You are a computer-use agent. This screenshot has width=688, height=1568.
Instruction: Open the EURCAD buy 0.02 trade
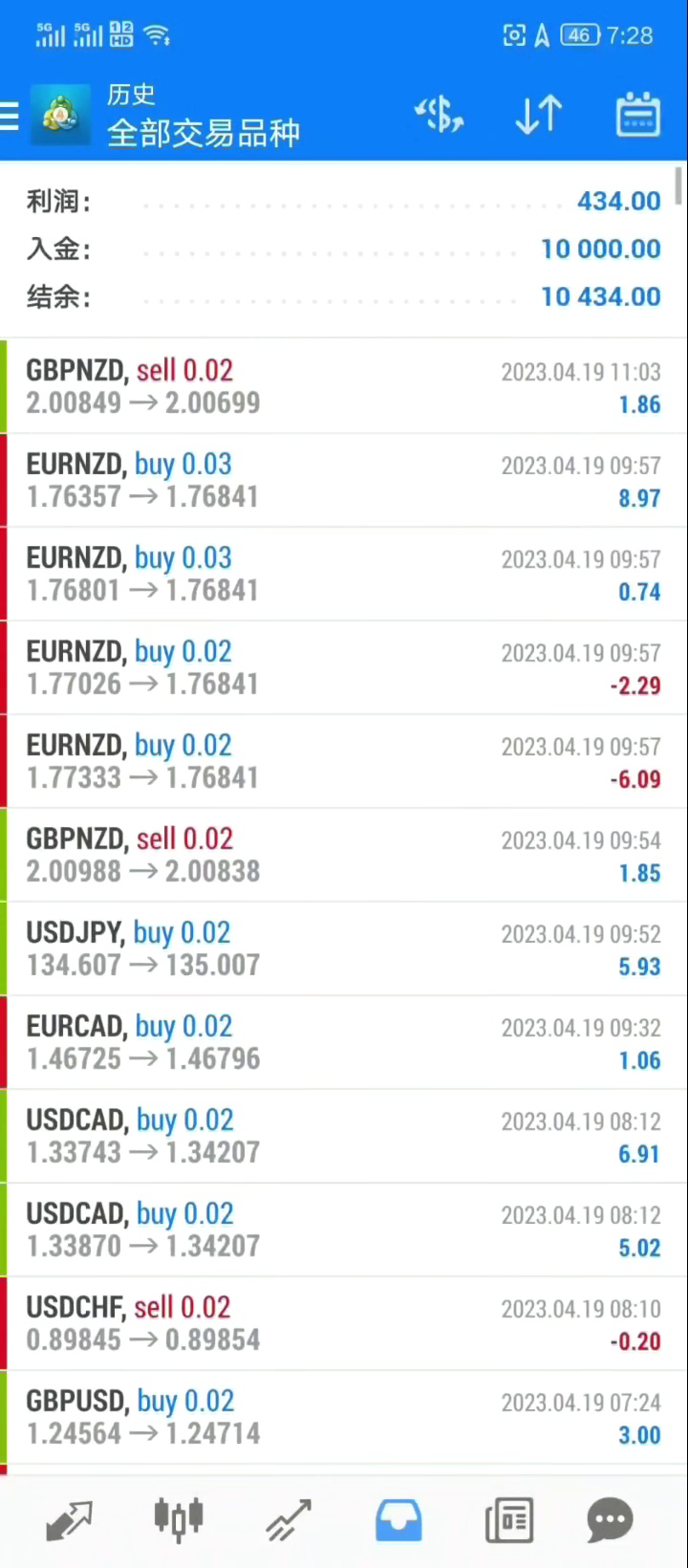pyautogui.click(x=344, y=1042)
